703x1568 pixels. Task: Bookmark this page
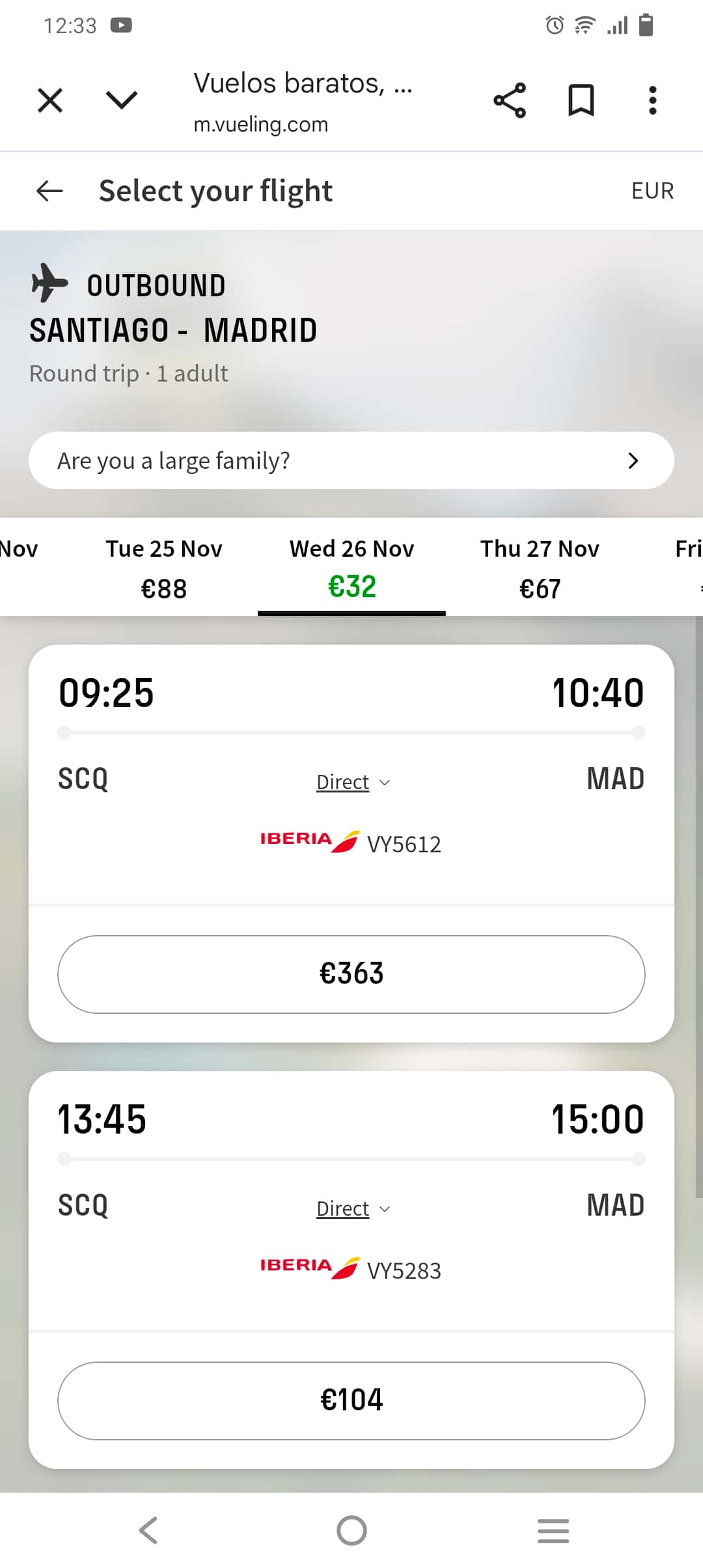click(580, 100)
